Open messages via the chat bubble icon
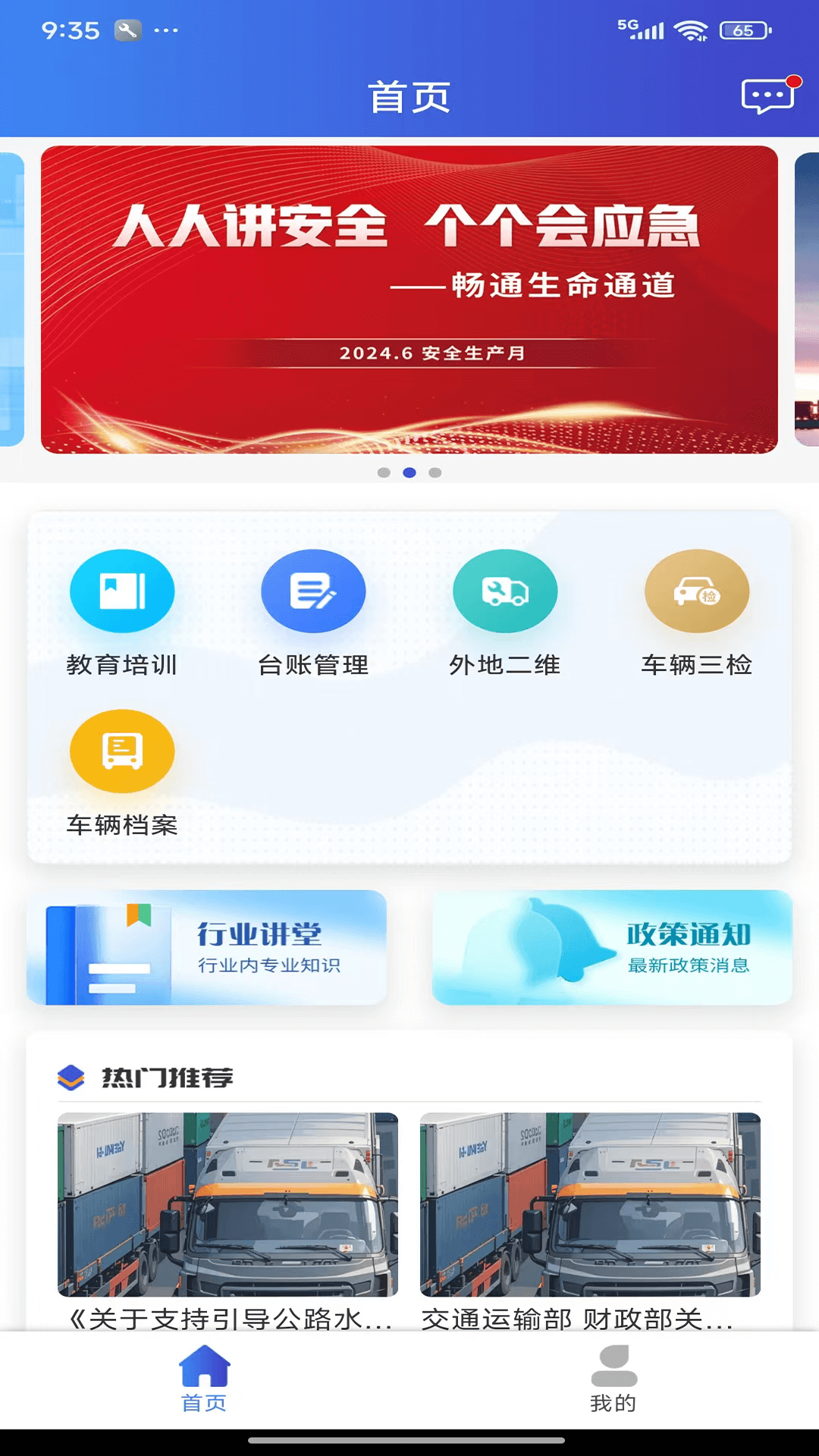Screen dimensions: 819x1456 [766, 96]
